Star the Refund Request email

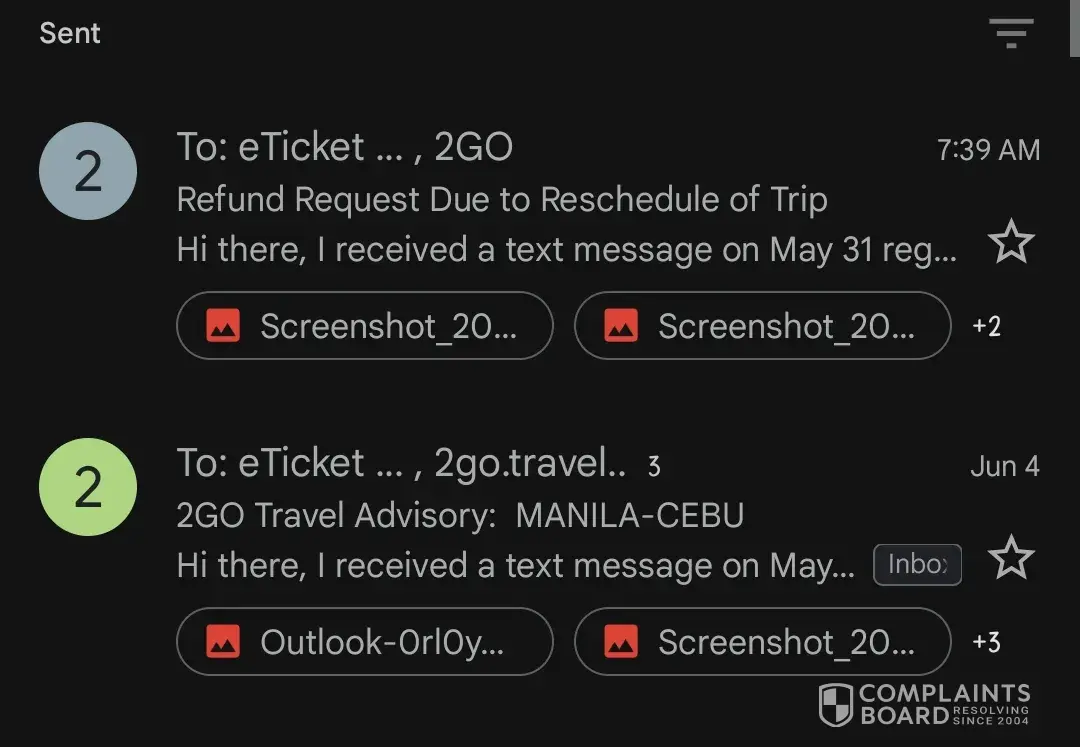[x=1010, y=243]
